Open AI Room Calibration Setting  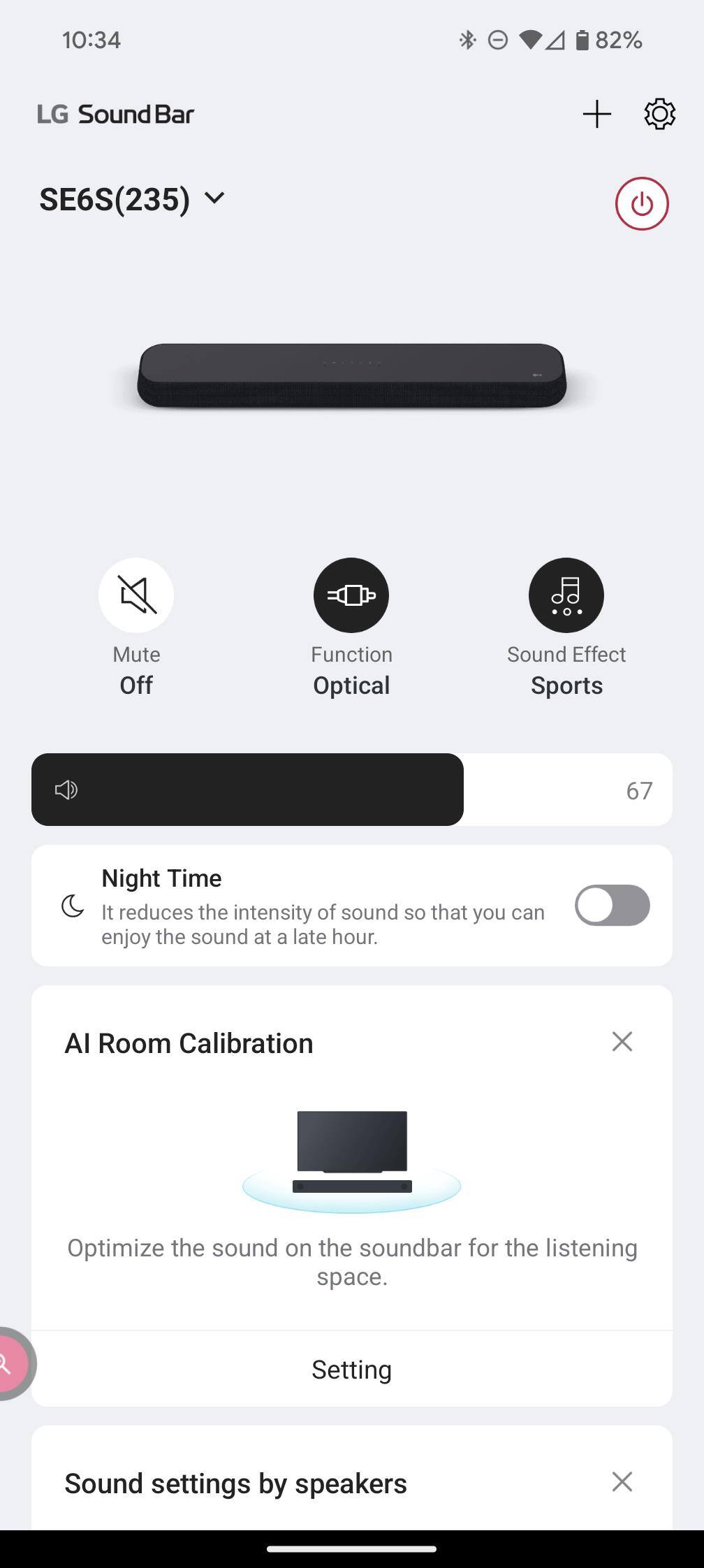click(351, 1370)
